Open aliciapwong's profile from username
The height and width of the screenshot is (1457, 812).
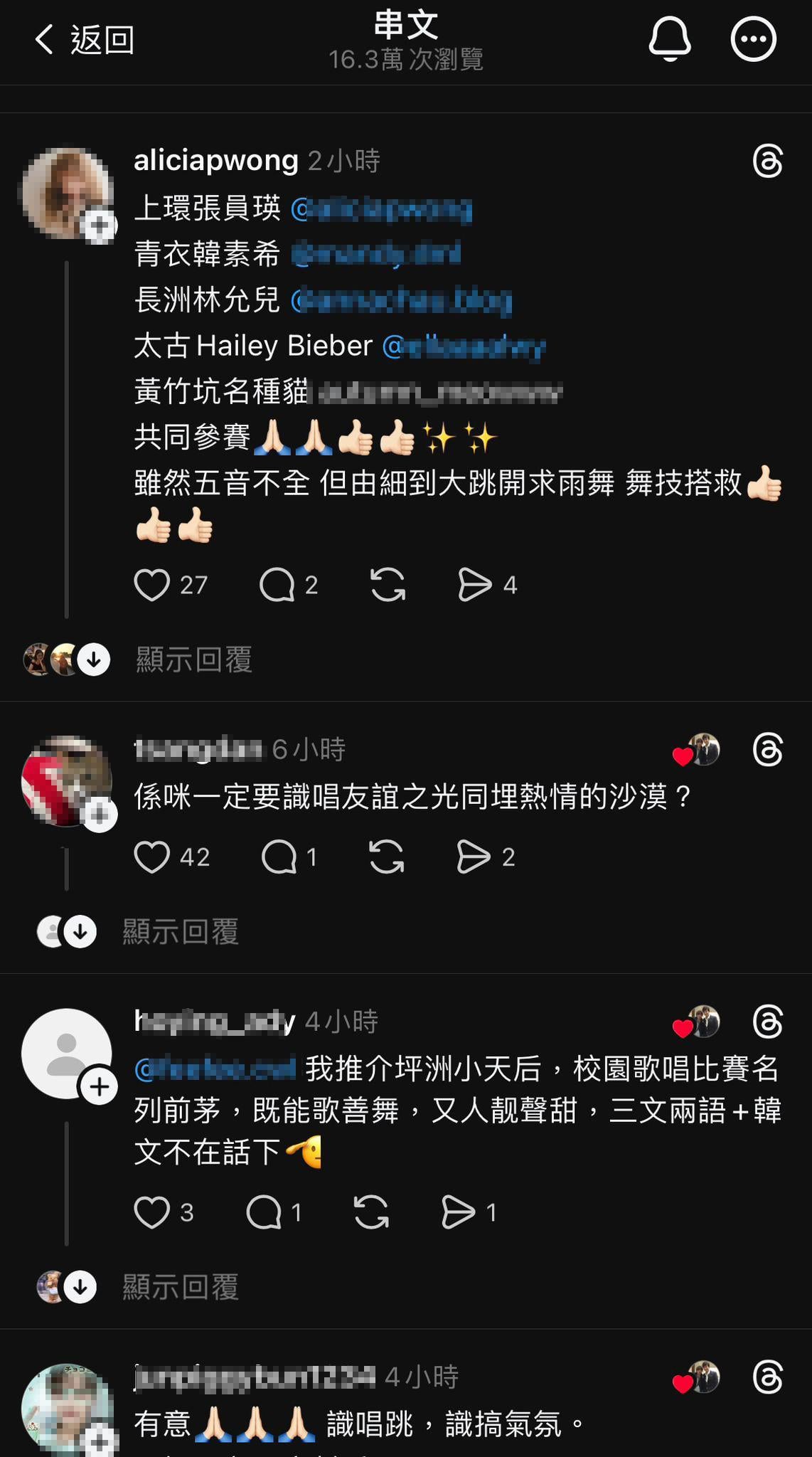(x=215, y=160)
